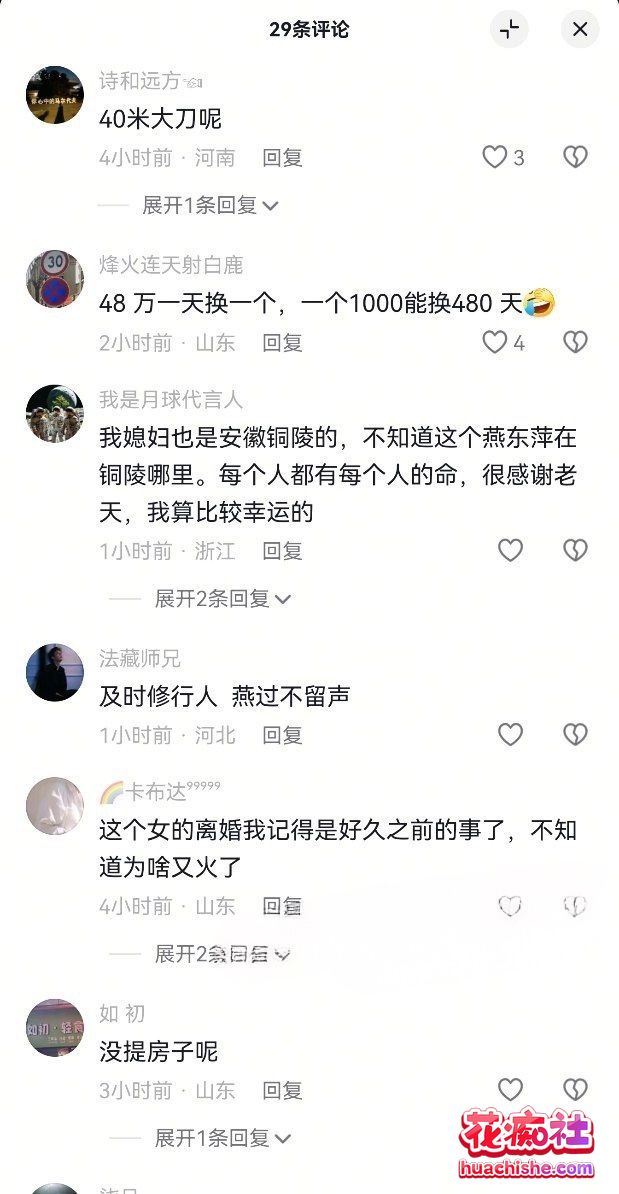Like 烽火连天射白鹿's comment

pyautogui.click(x=495, y=343)
